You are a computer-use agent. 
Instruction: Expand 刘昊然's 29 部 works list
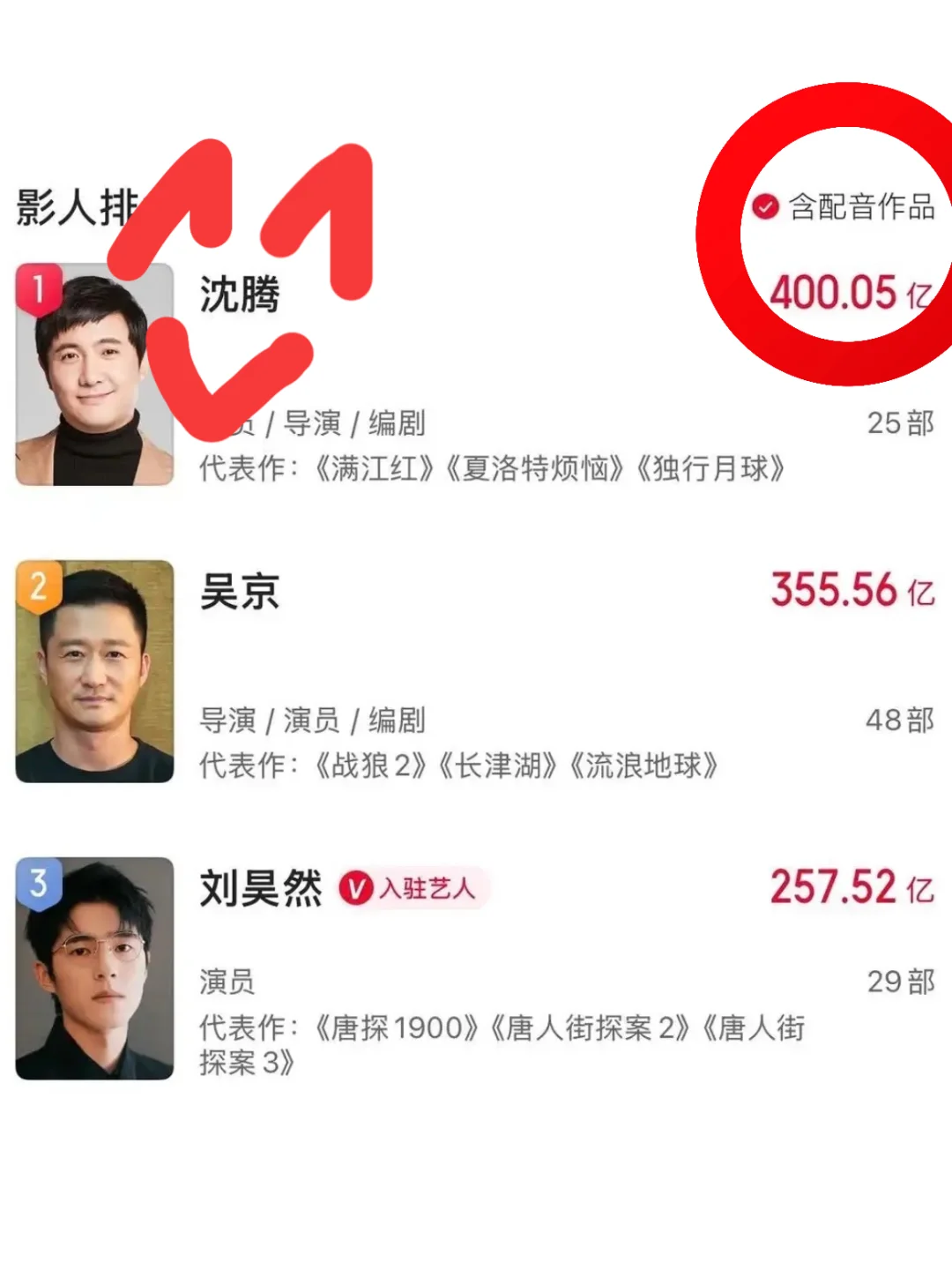(x=900, y=982)
